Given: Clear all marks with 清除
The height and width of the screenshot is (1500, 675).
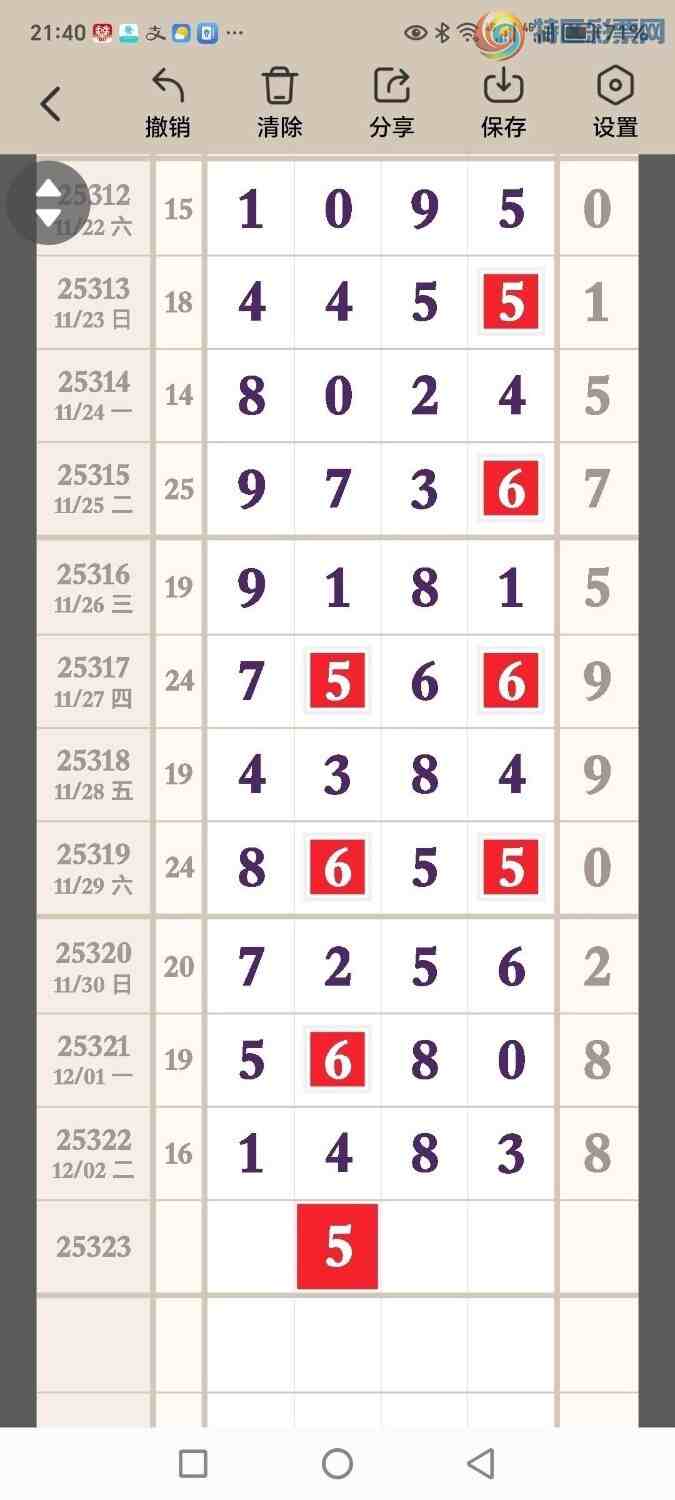Looking at the screenshot, I should (280, 102).
